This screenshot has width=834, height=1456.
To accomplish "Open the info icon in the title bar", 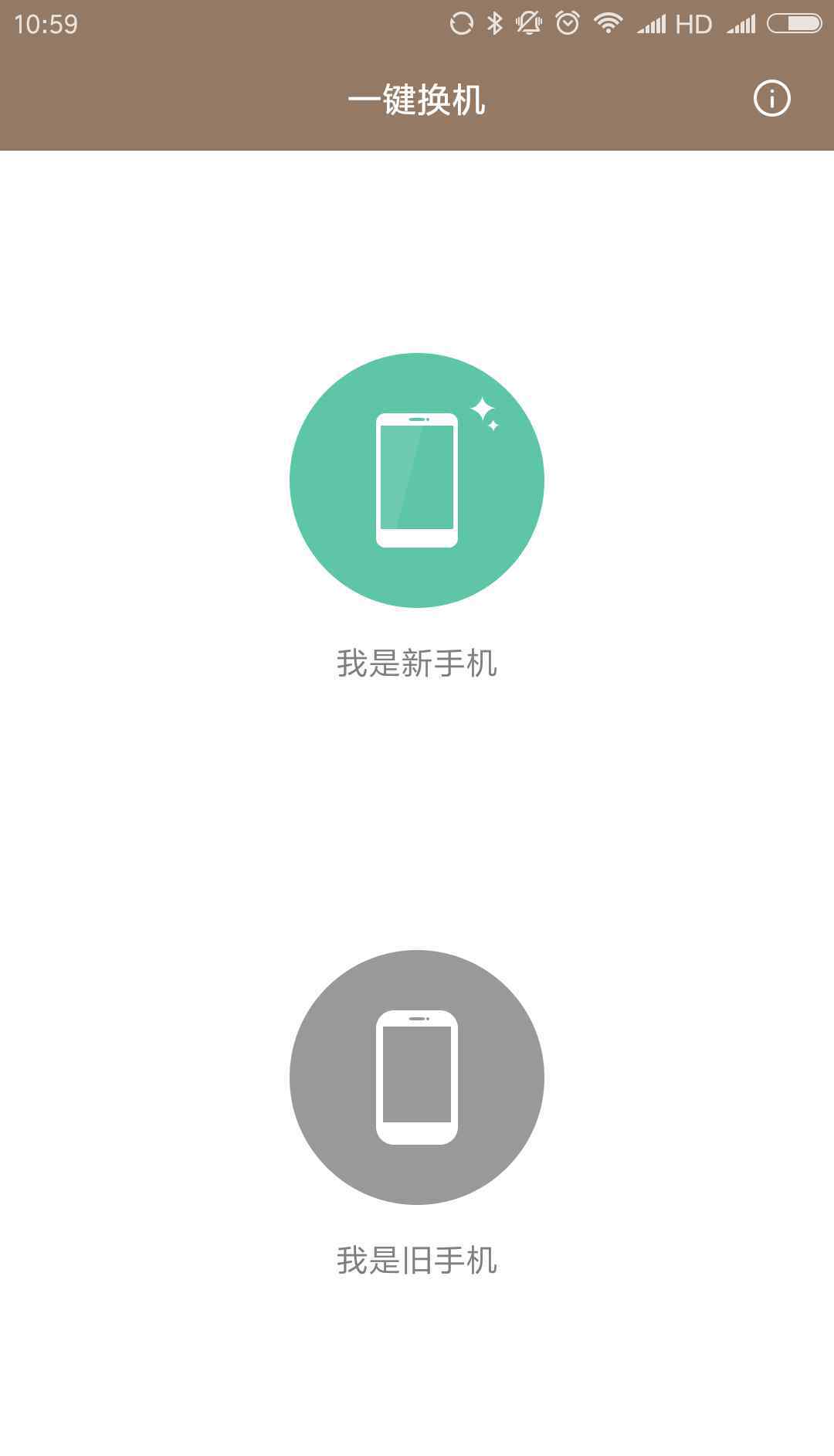I will tap(771, 99).
